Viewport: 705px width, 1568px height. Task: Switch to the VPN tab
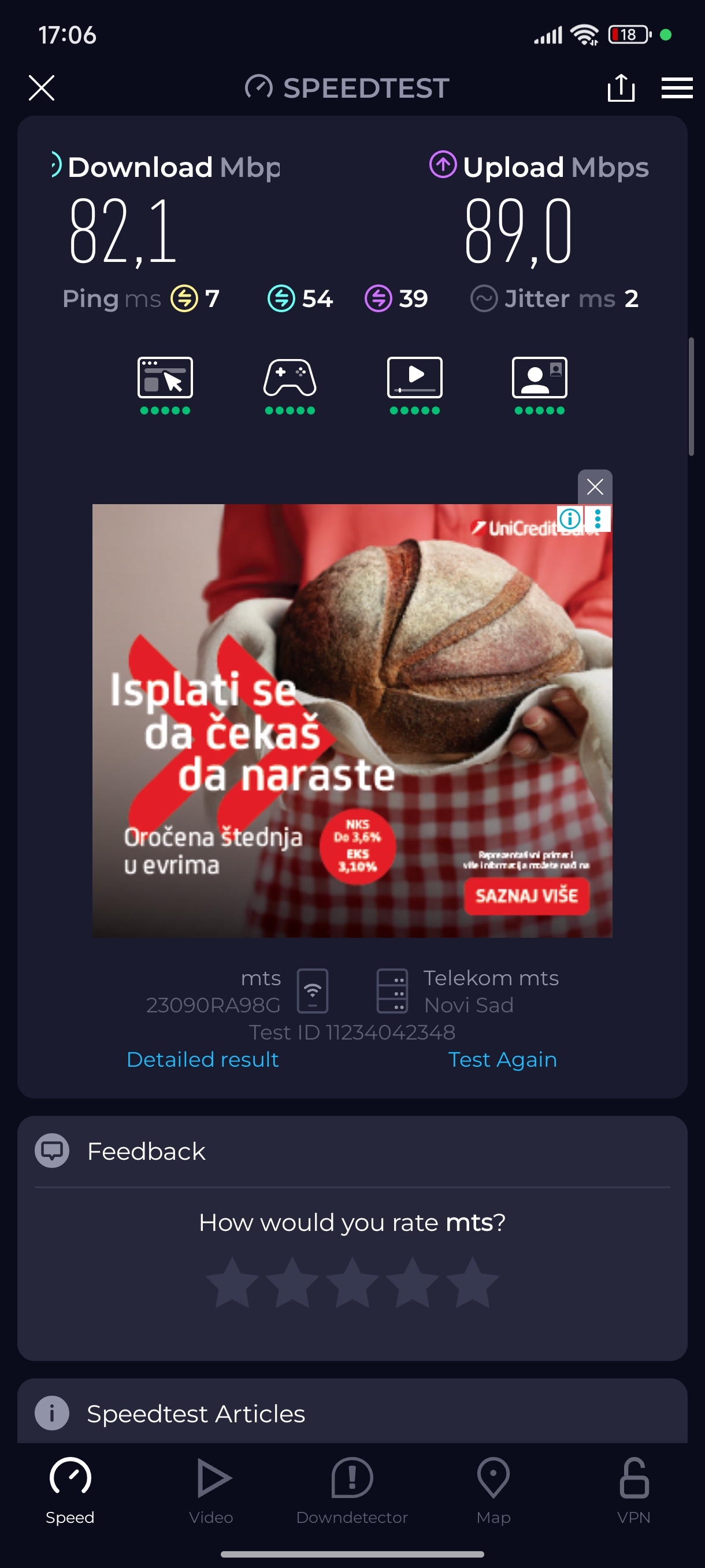[x=633, y=1489]
